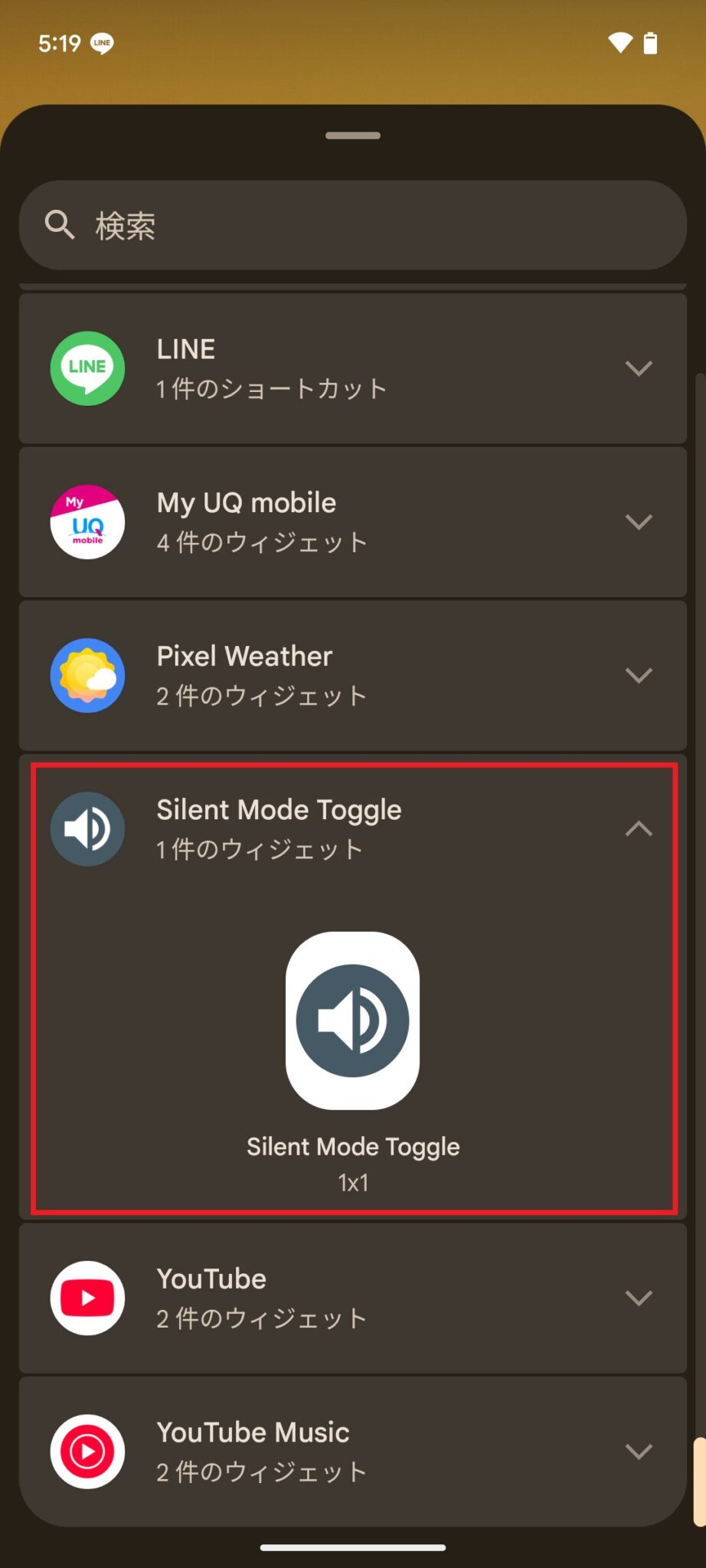Tap the Wi-Fi status icon
Screen dimensions: 706x1568
[622, 44]
